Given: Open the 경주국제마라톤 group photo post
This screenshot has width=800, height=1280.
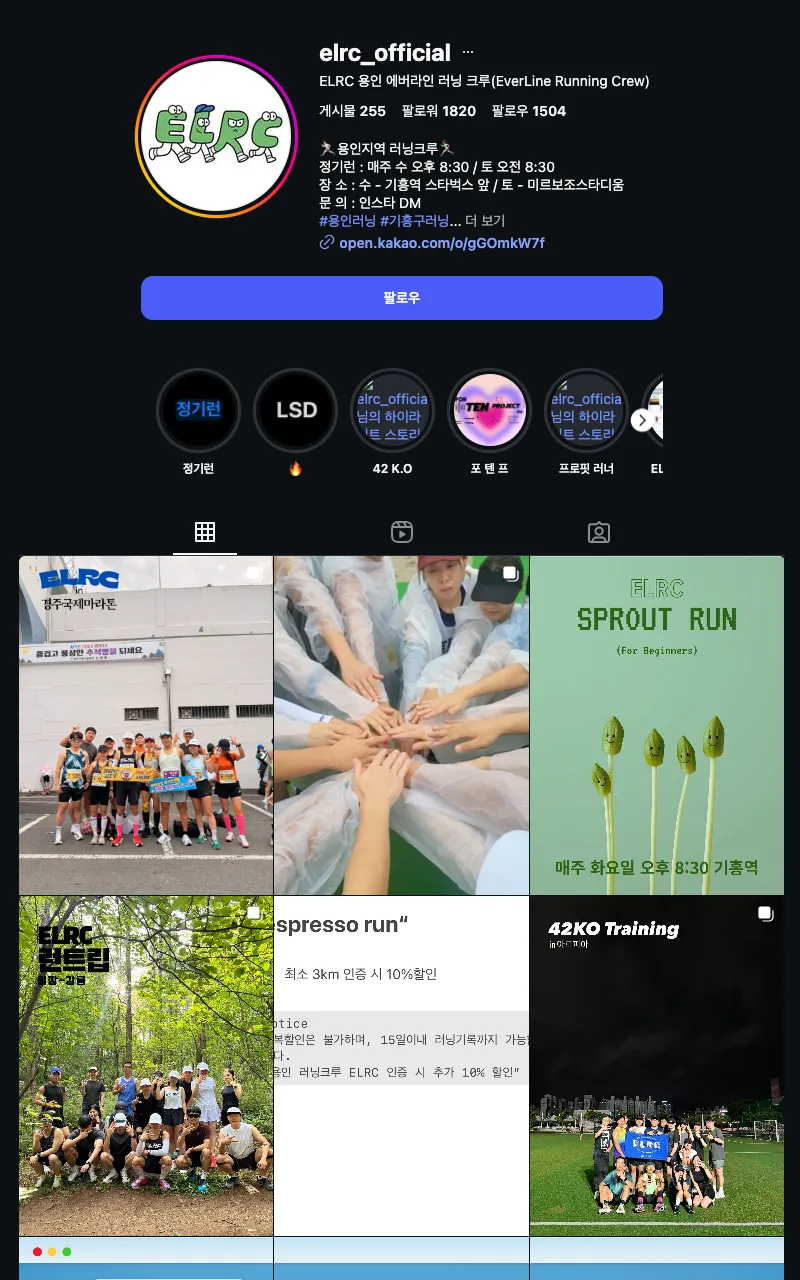Looking at the screenshot, I should [146, 725].
